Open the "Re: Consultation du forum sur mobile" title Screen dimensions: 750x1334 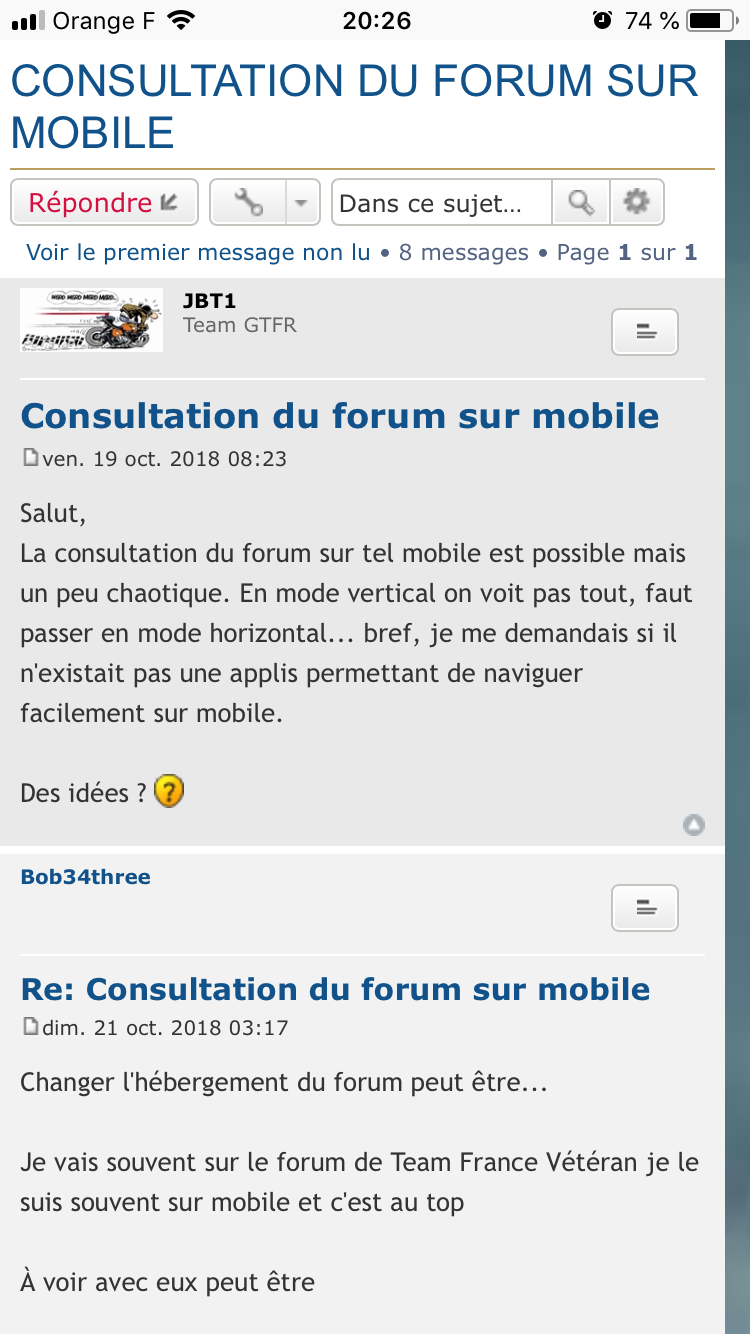[335, 989]
